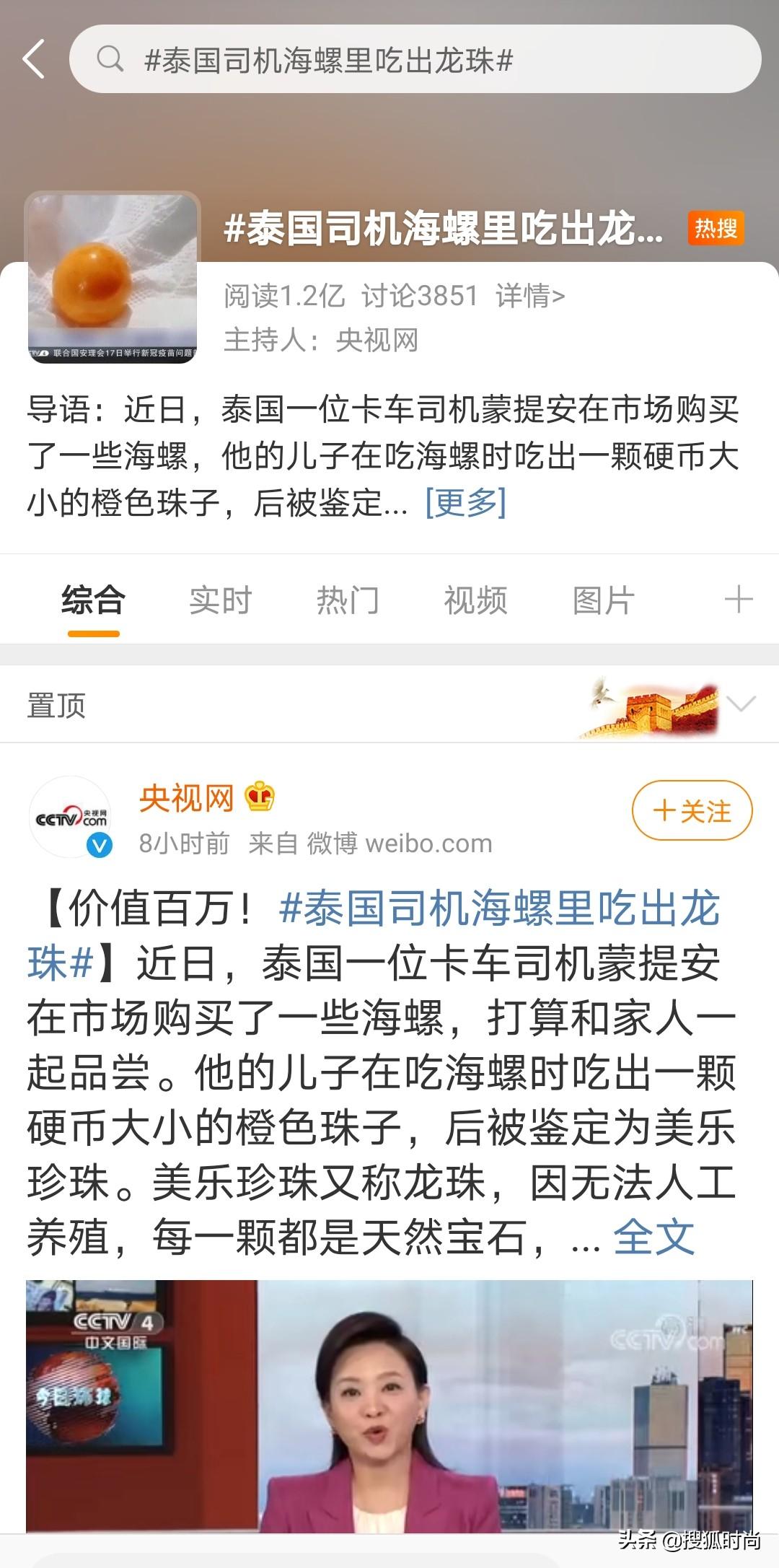Tap the search box with the hashtag query
Image resolution: width=779 pixels, height=1568 pixels.
click(x=415, y=59)
